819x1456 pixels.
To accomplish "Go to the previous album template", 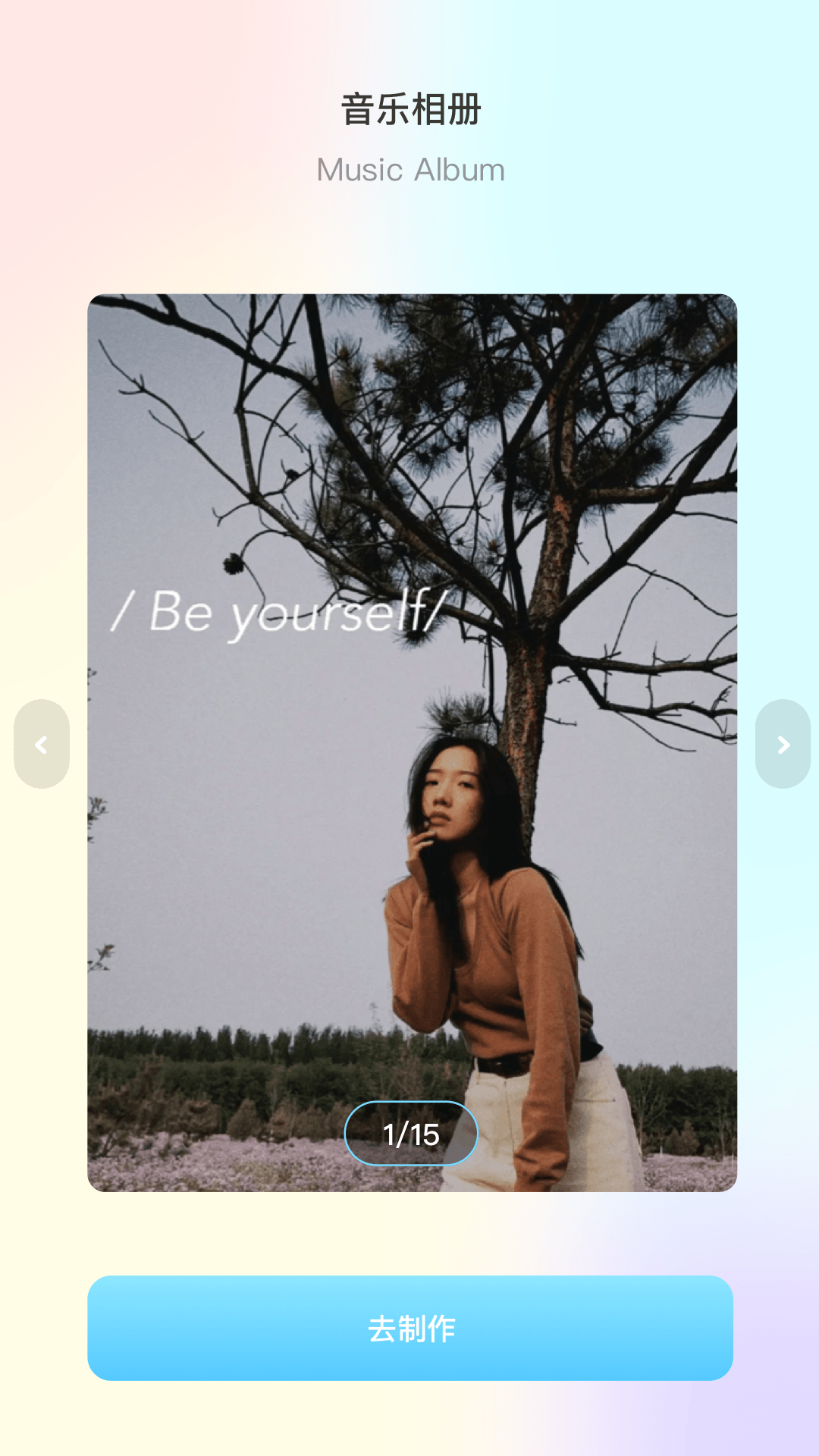I will (42, 744).
